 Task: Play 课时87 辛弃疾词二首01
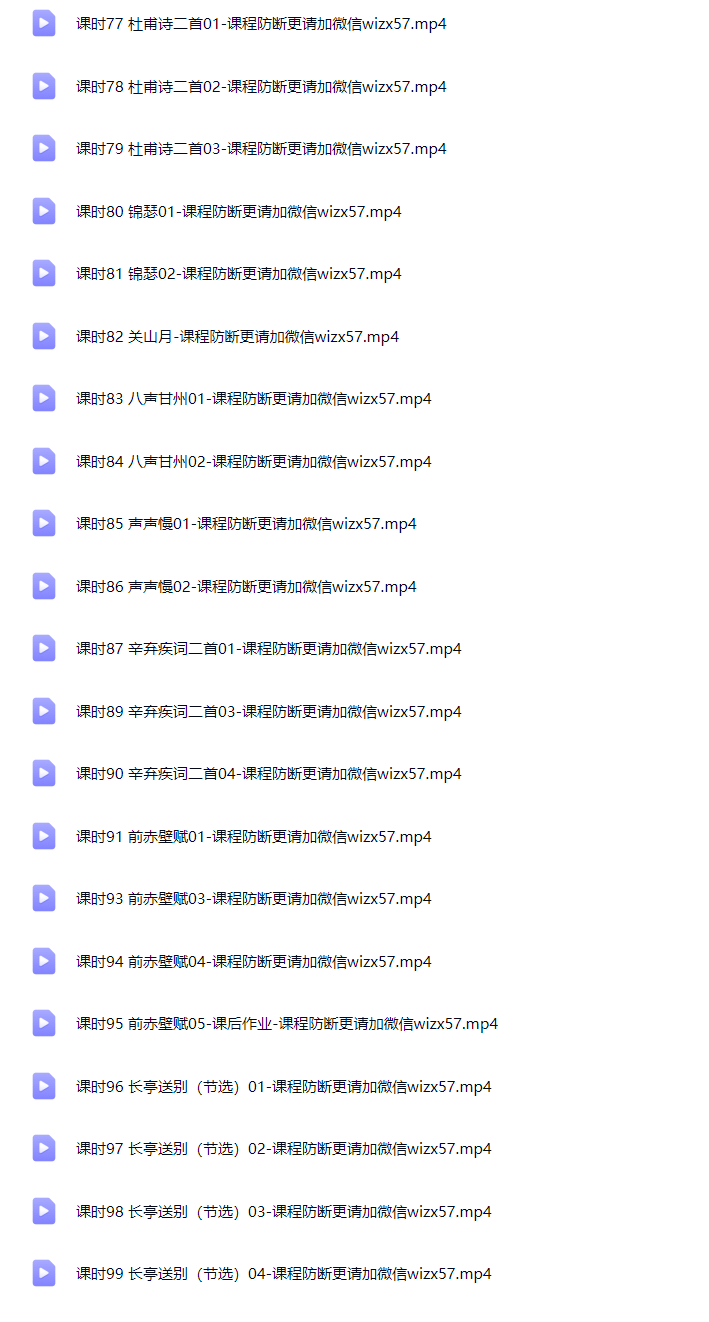pyautogui.click(x=269, y=649)
